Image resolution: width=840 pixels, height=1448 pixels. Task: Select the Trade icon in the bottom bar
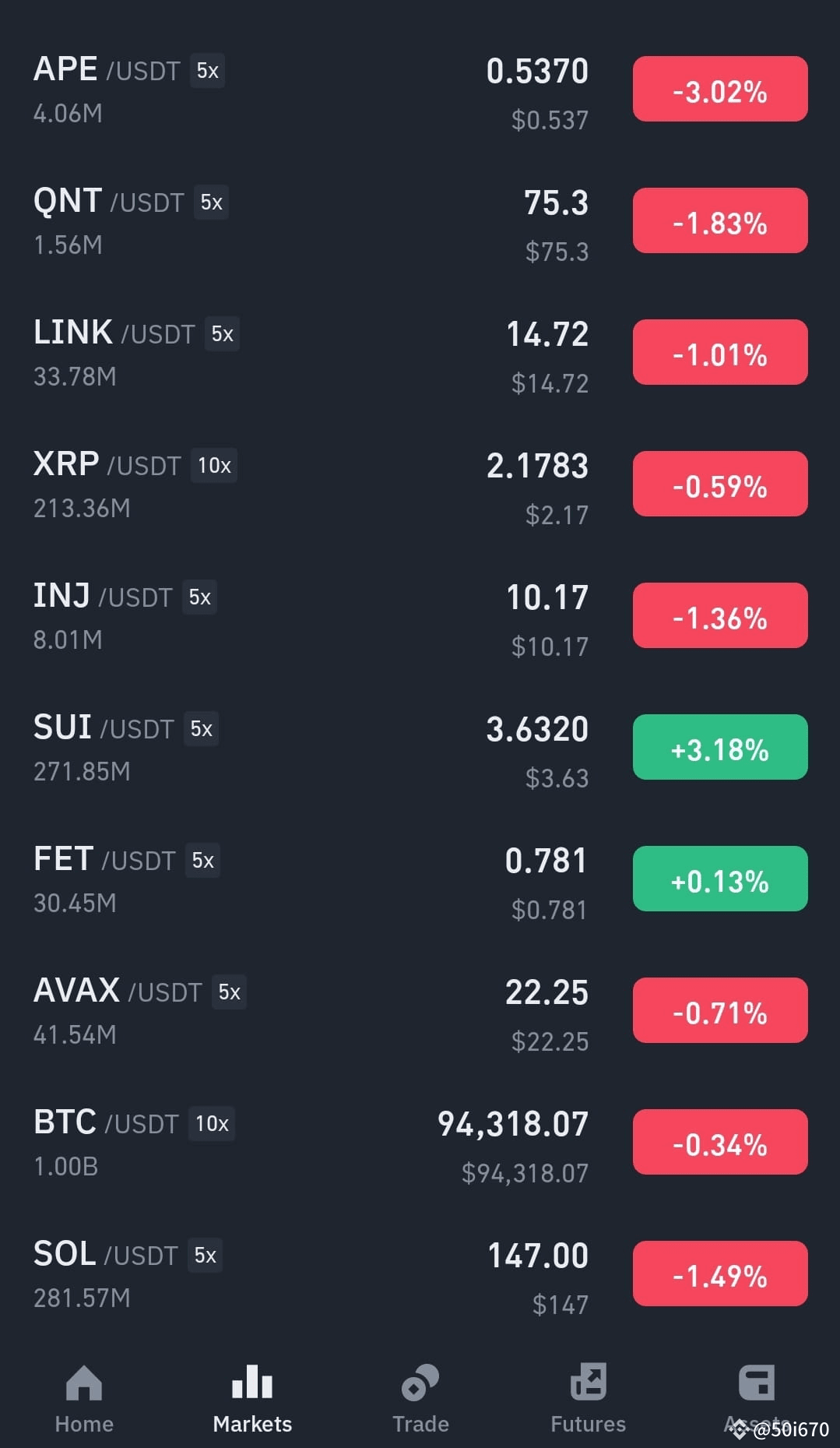pos(420,1398)
